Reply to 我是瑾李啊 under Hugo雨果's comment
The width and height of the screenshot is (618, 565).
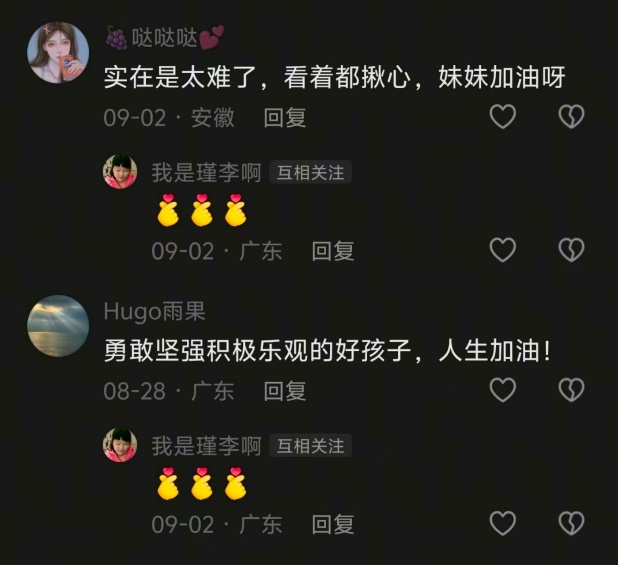coord(332,523)
